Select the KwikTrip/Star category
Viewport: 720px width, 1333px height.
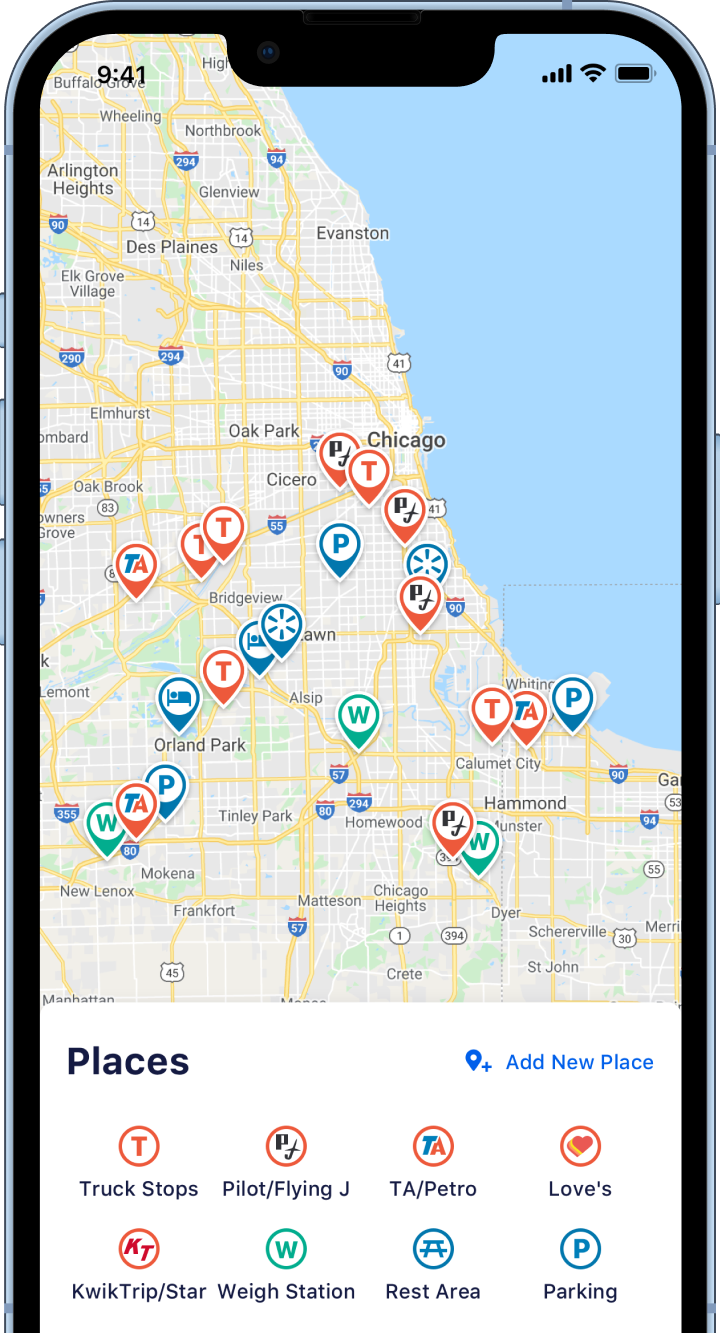139,1265
